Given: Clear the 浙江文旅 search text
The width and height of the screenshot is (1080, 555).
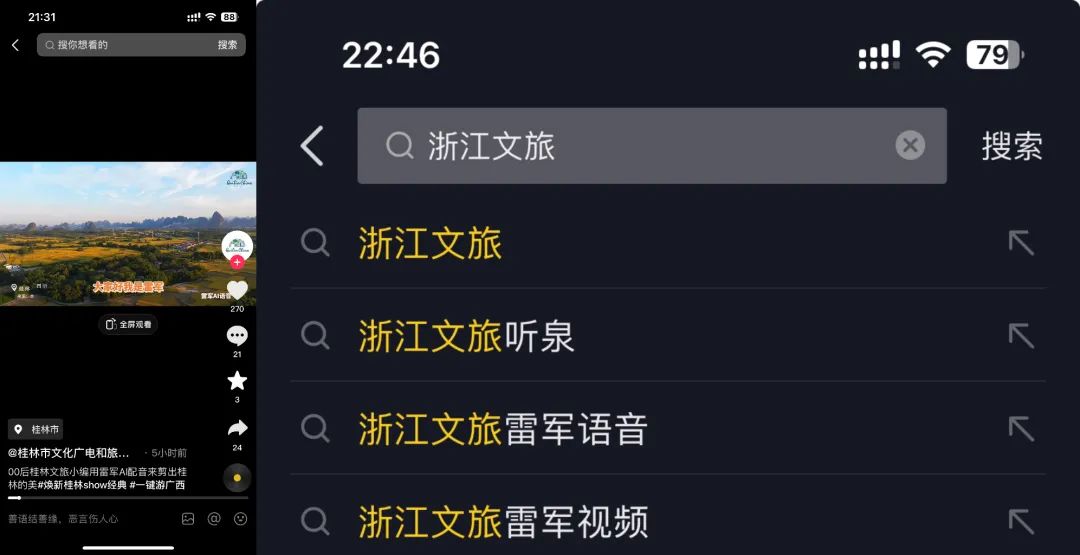Looking at the screenshot, I should 909,146.
